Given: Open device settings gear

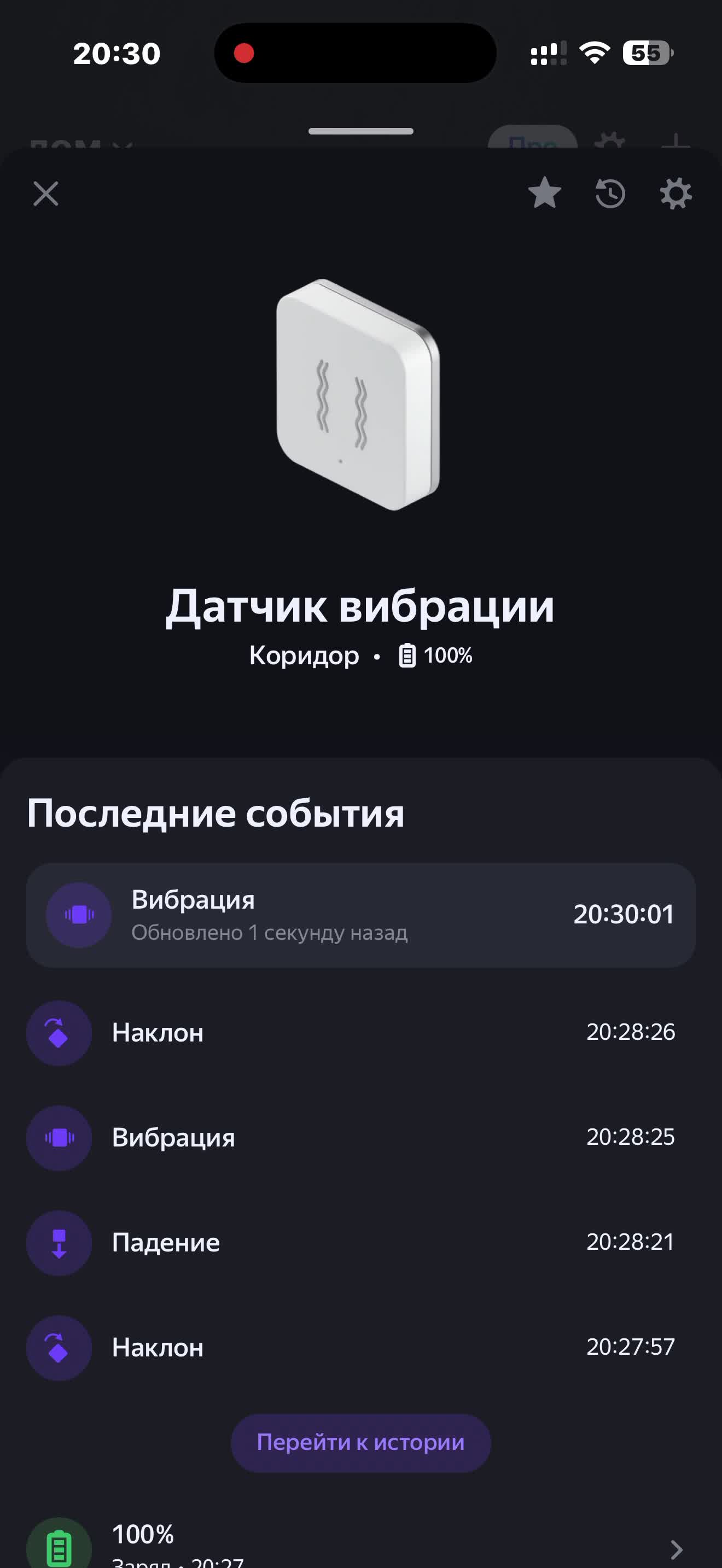Looking at the screenshot, I should [676, 194].
